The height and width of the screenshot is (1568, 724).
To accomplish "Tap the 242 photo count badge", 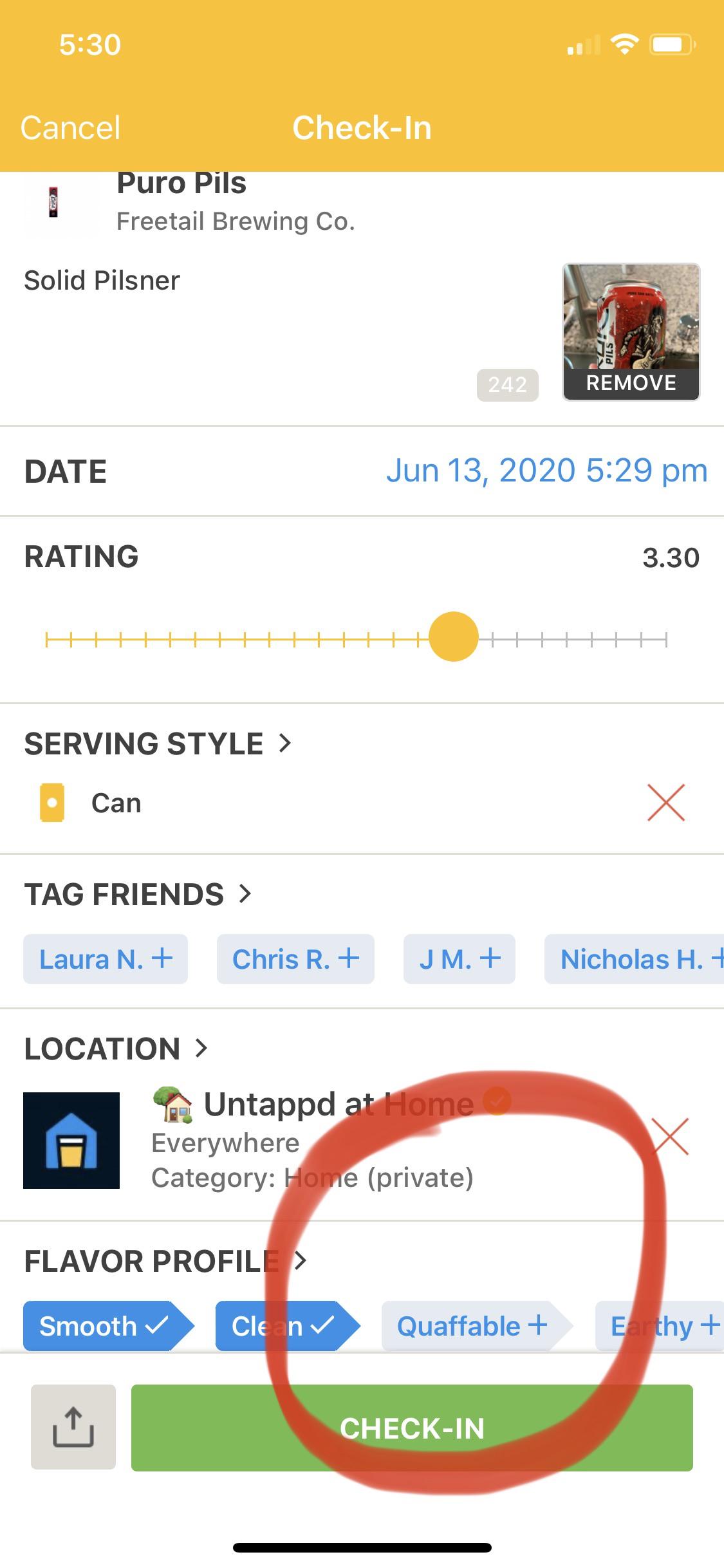I will pyautogui.click(x=508, y=384).
